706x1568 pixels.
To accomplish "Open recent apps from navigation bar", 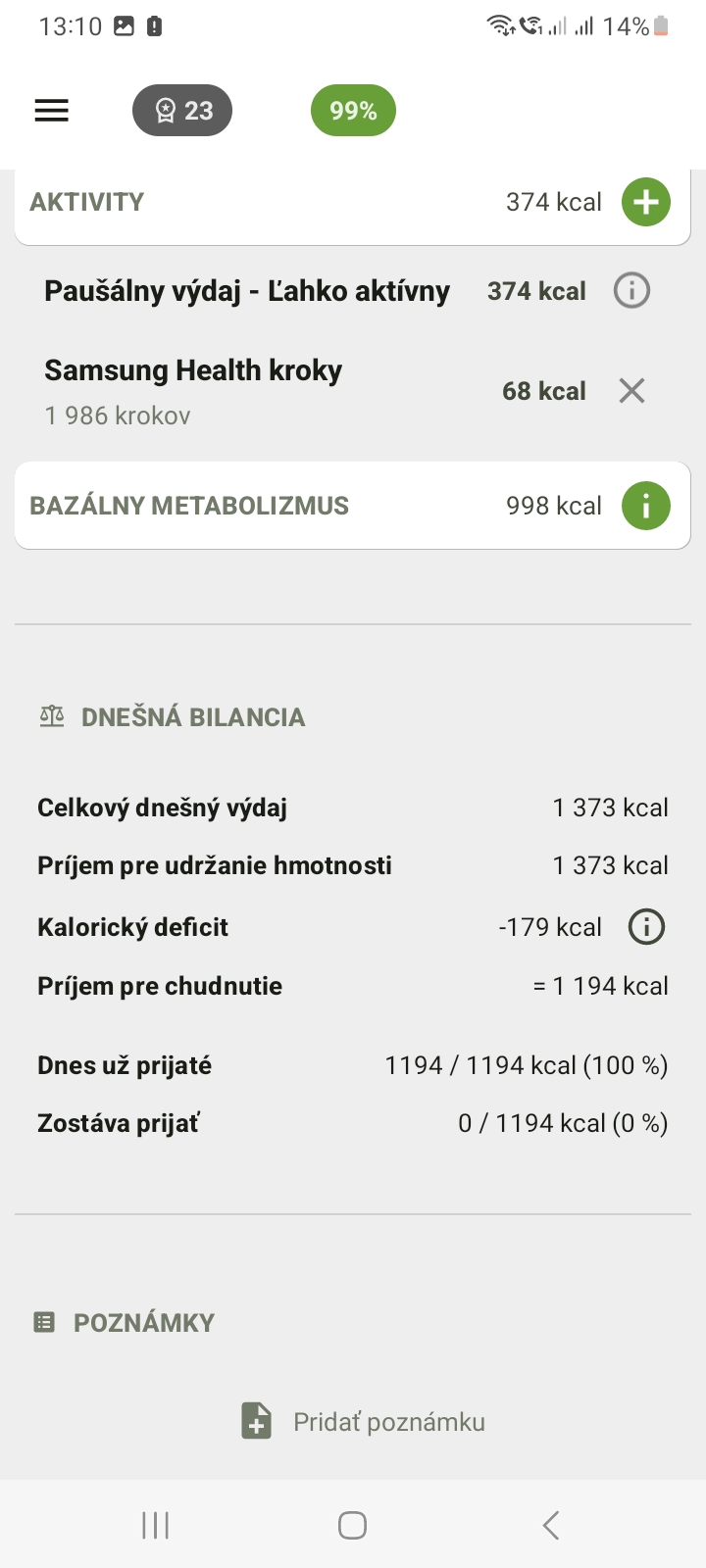I will [x=155, y=1525].
